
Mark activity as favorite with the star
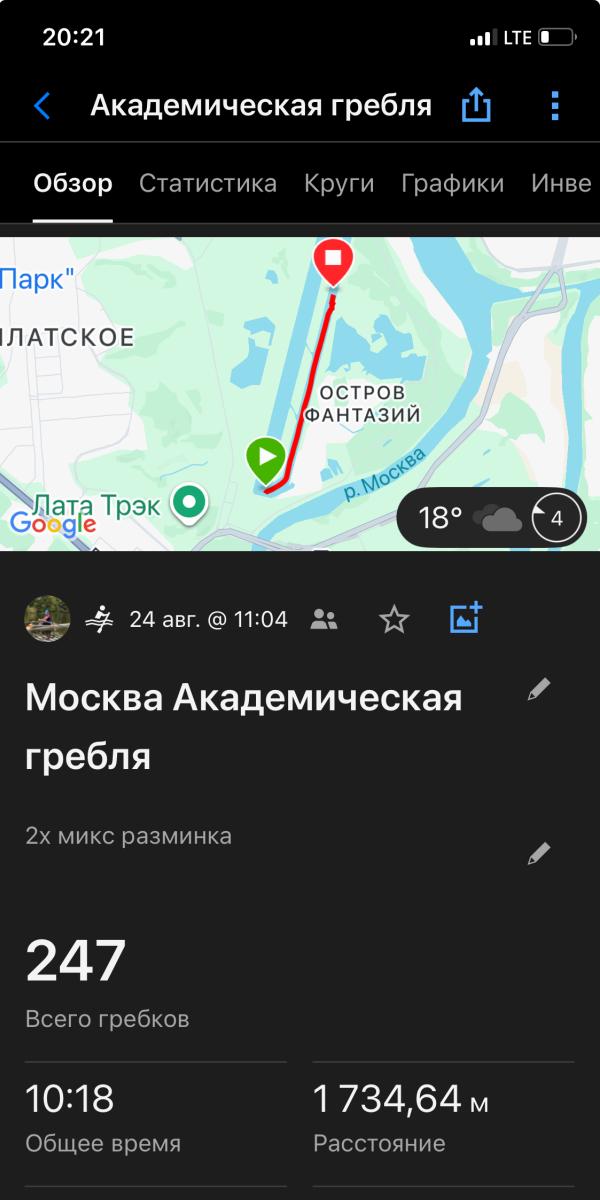click(394, 620)
